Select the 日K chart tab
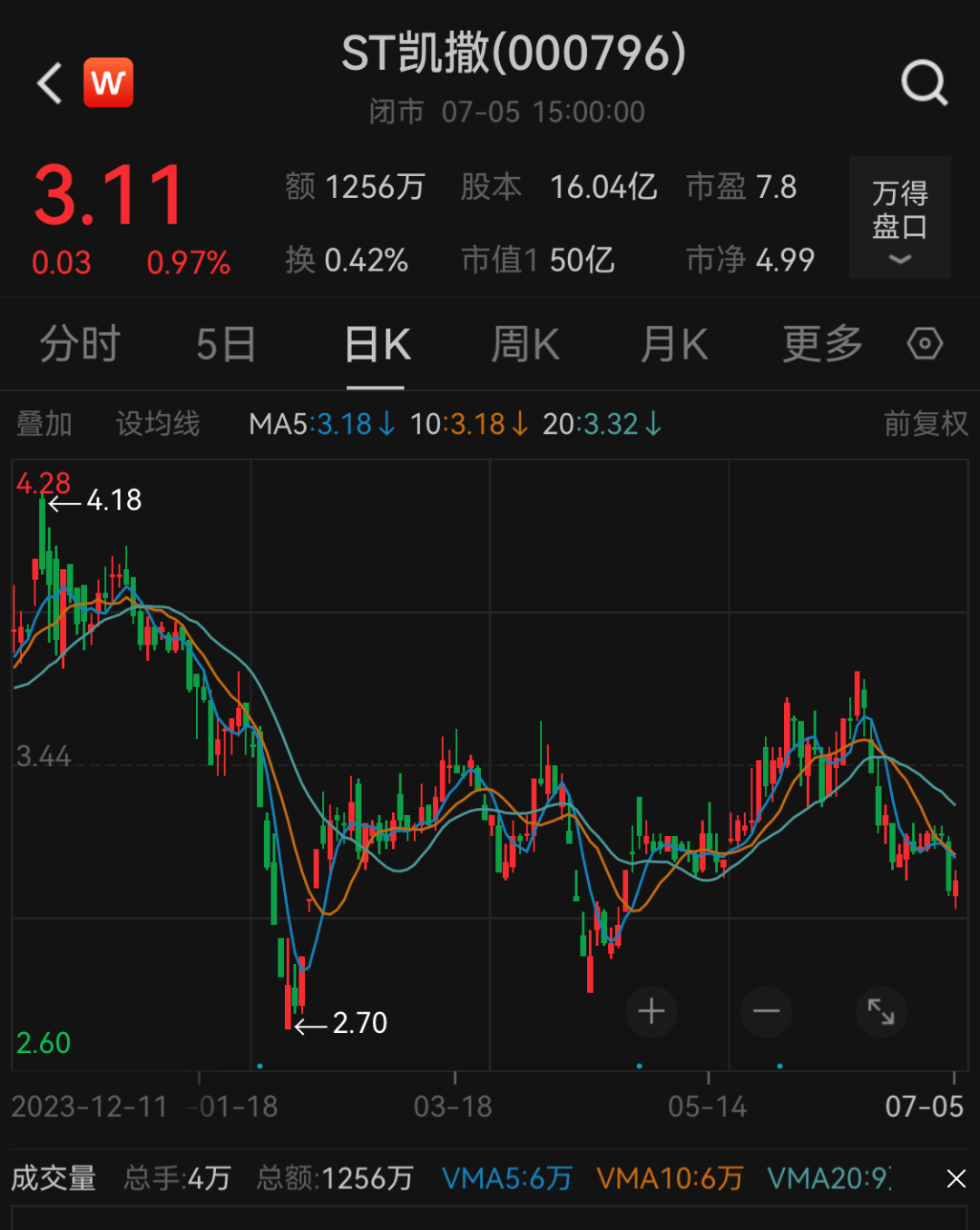Viewport: 980px width, 1230px height. tap(377, 345)
